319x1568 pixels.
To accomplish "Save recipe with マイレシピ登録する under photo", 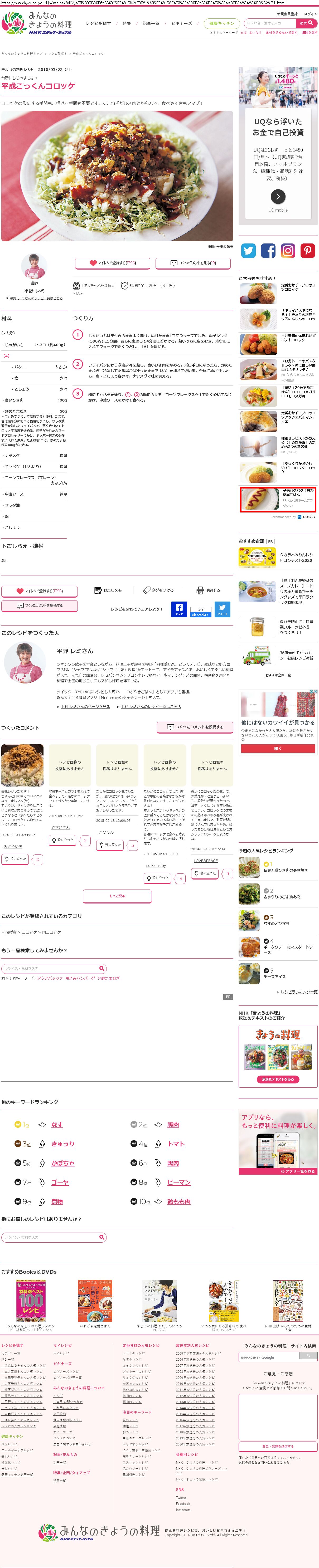I will click(x=113, y=263).
